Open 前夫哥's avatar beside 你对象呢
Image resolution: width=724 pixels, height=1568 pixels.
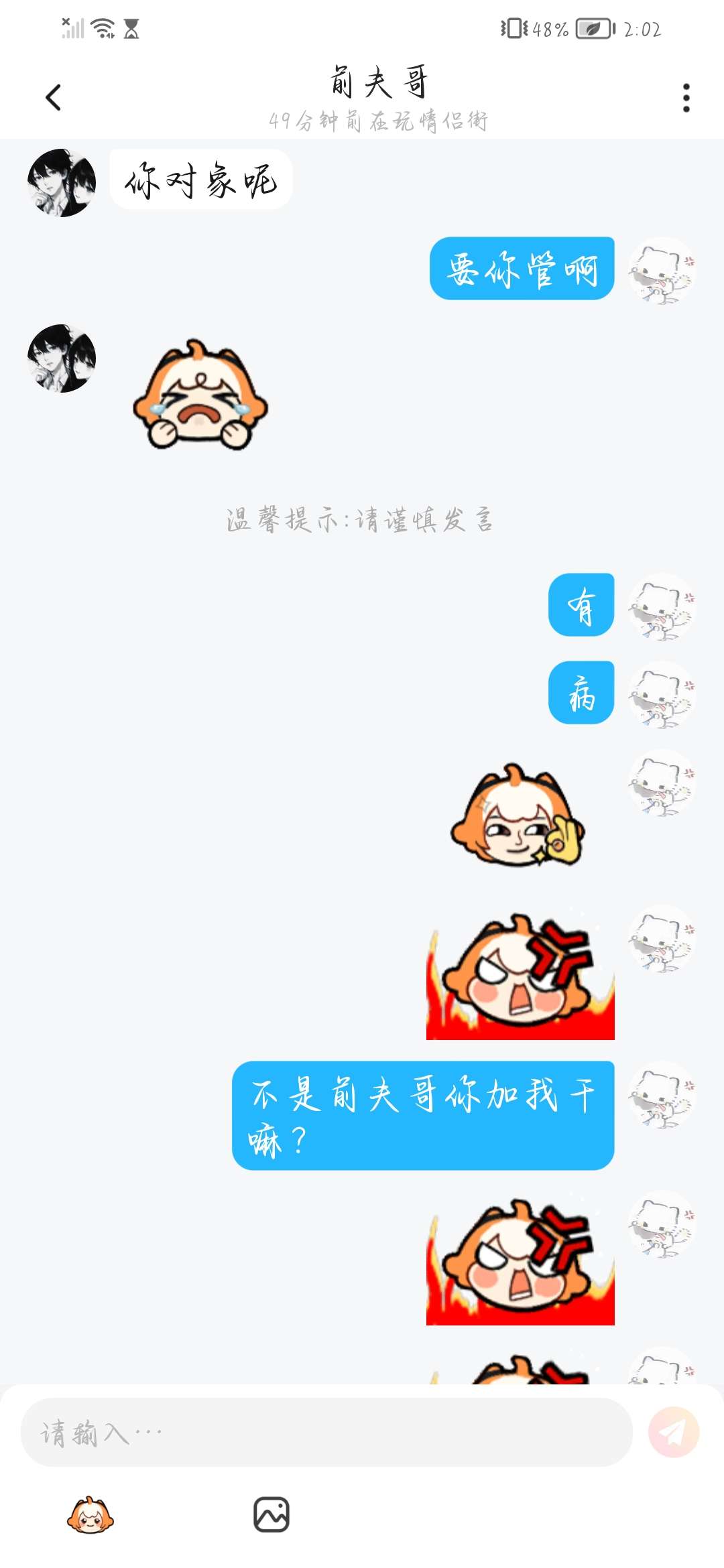62,183
